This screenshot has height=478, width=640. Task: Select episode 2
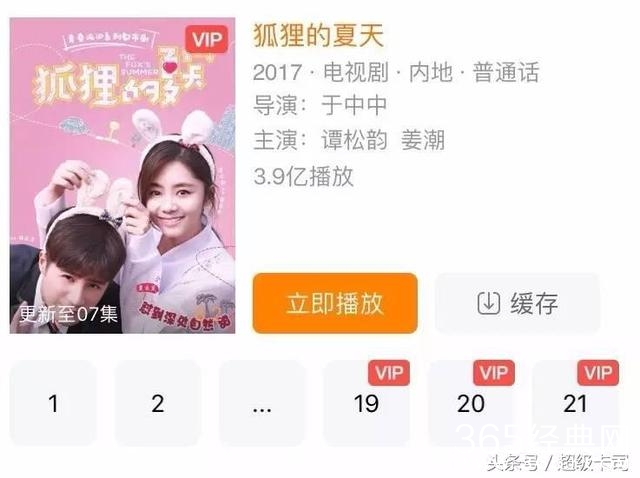click(157, 404)
